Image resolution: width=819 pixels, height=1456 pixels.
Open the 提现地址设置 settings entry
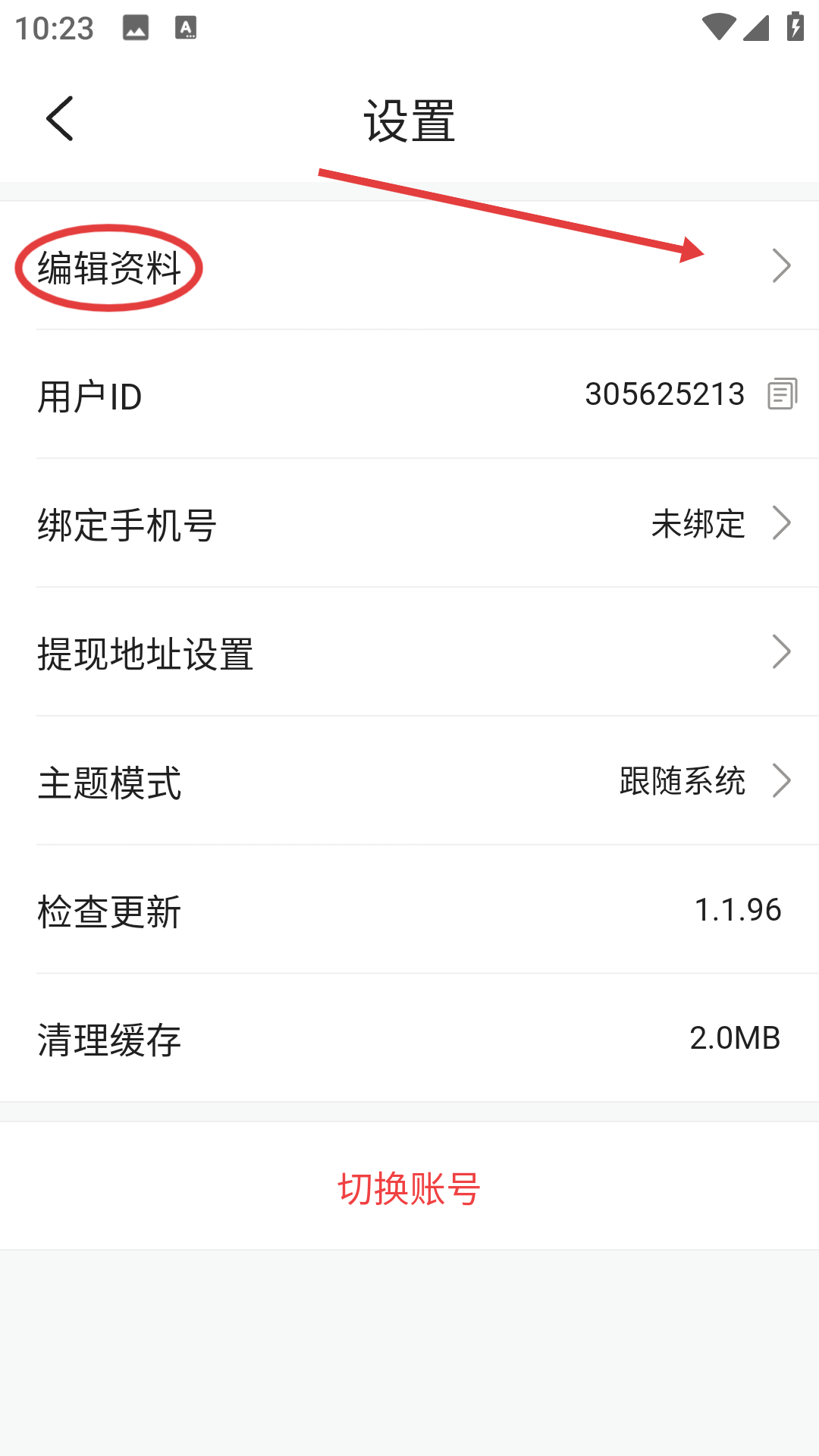[x=146, y=652]
